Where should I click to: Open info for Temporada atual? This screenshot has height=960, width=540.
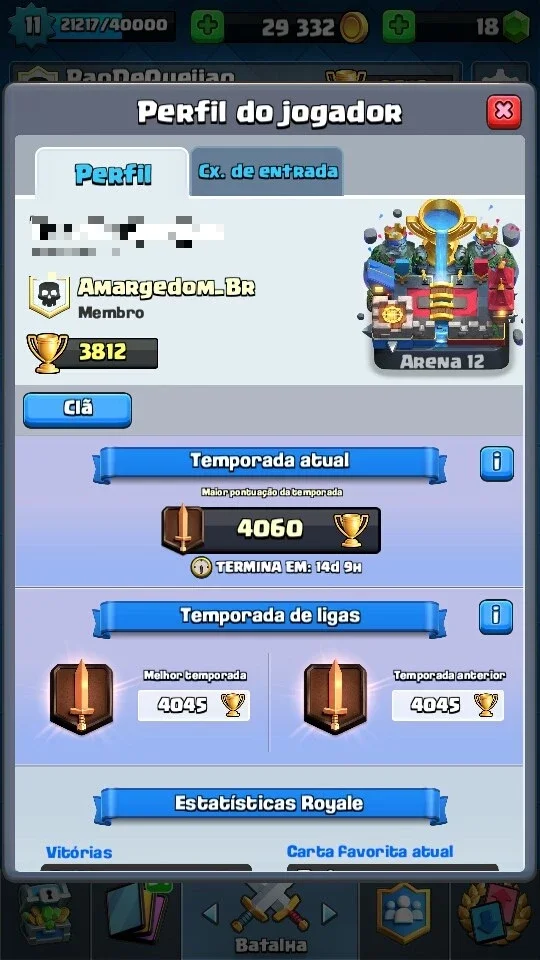click(x=497, y=463)
